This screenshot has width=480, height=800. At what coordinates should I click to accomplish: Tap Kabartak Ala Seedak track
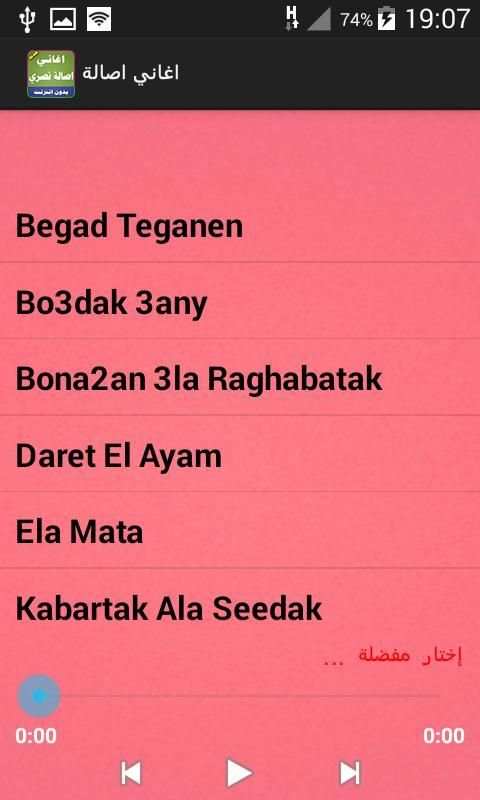click(240, 608)
